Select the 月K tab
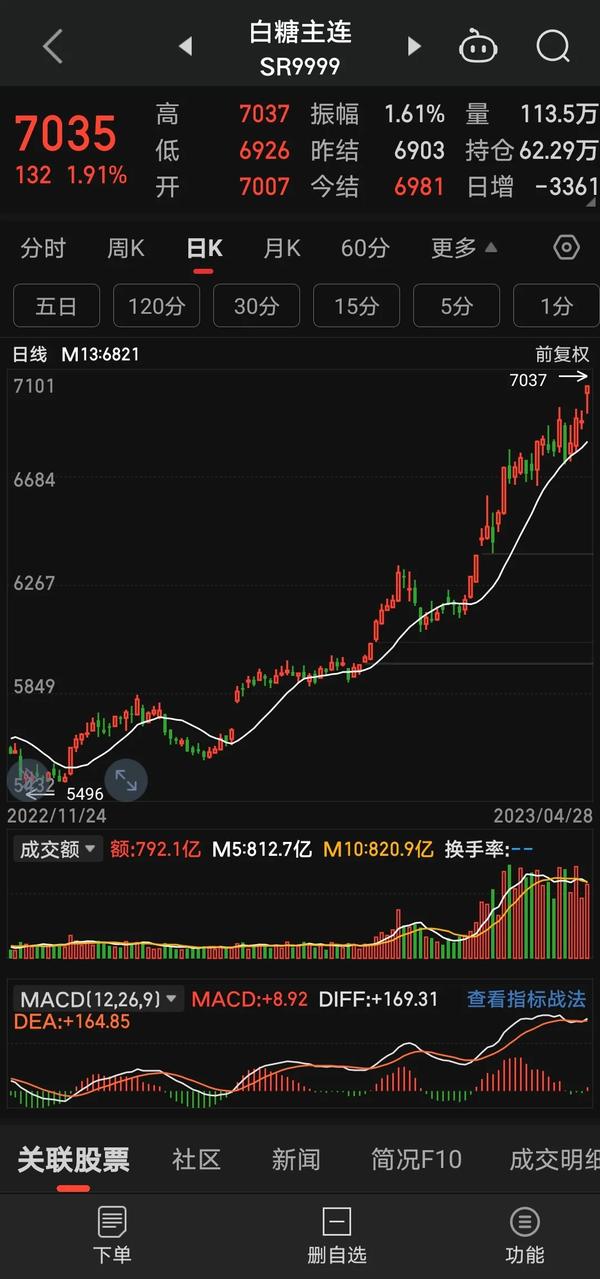 (x=282, y=248)
